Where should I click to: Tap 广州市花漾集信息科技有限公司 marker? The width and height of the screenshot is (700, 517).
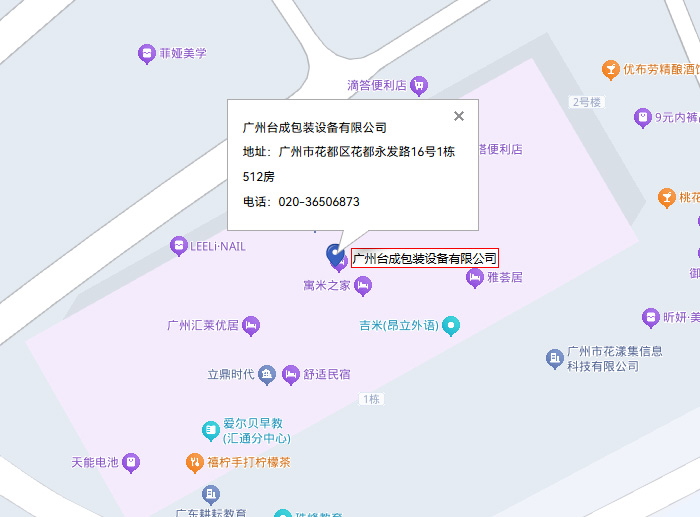coord(555,358)
